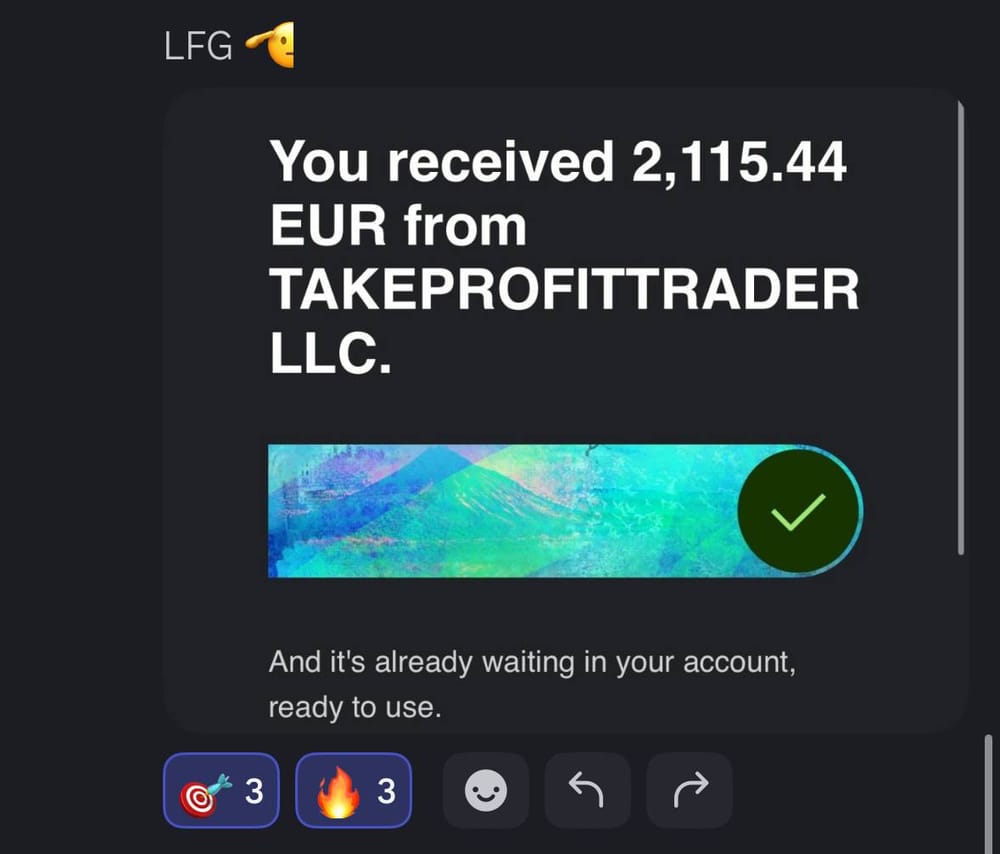Forward this message
1000x854 pixels.
coord(689,791)
